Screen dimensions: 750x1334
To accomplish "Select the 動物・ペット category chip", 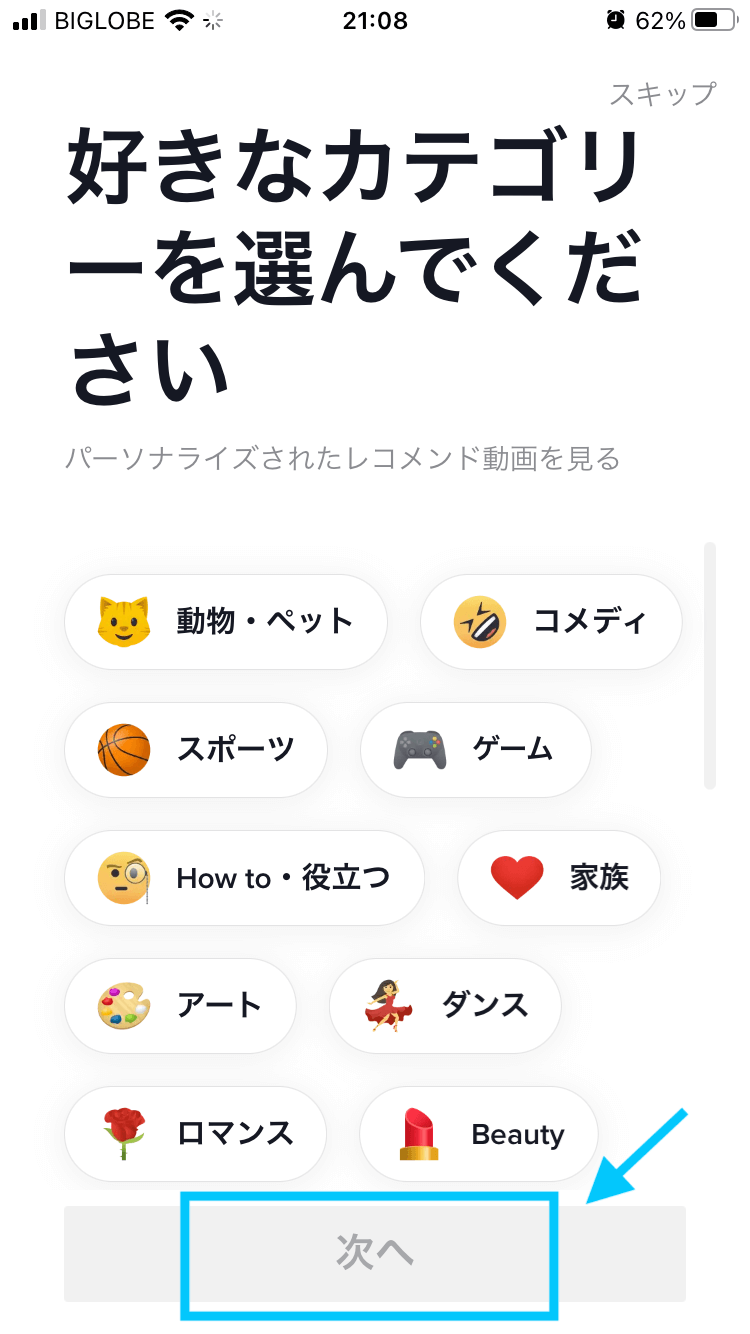I will point(225,621).
